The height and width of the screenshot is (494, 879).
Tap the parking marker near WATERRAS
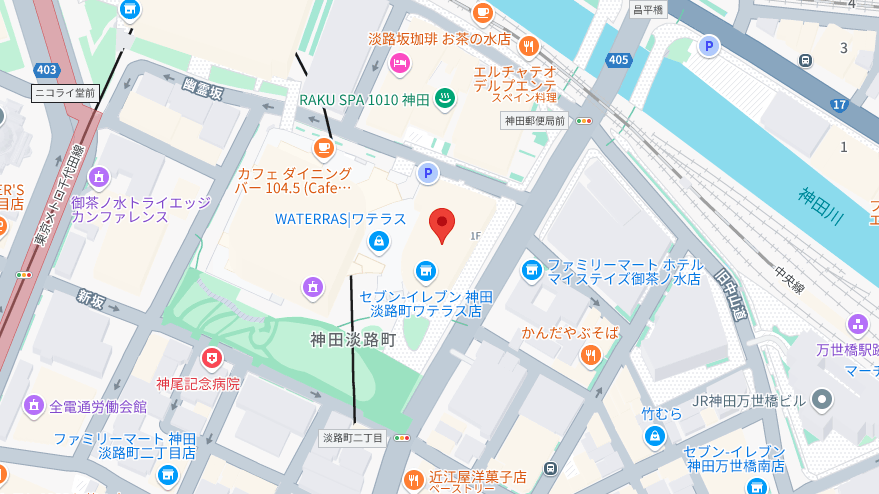[x=428, y=174]
